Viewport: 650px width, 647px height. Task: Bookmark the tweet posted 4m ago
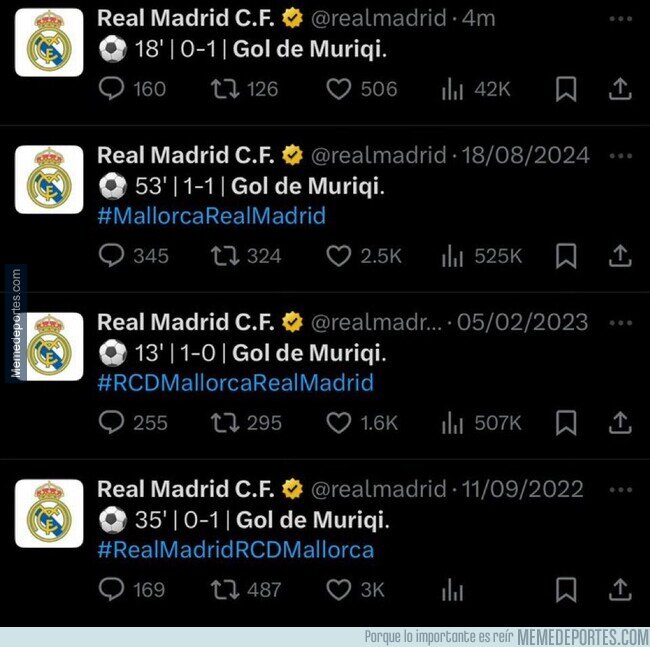tap(566, 89)
